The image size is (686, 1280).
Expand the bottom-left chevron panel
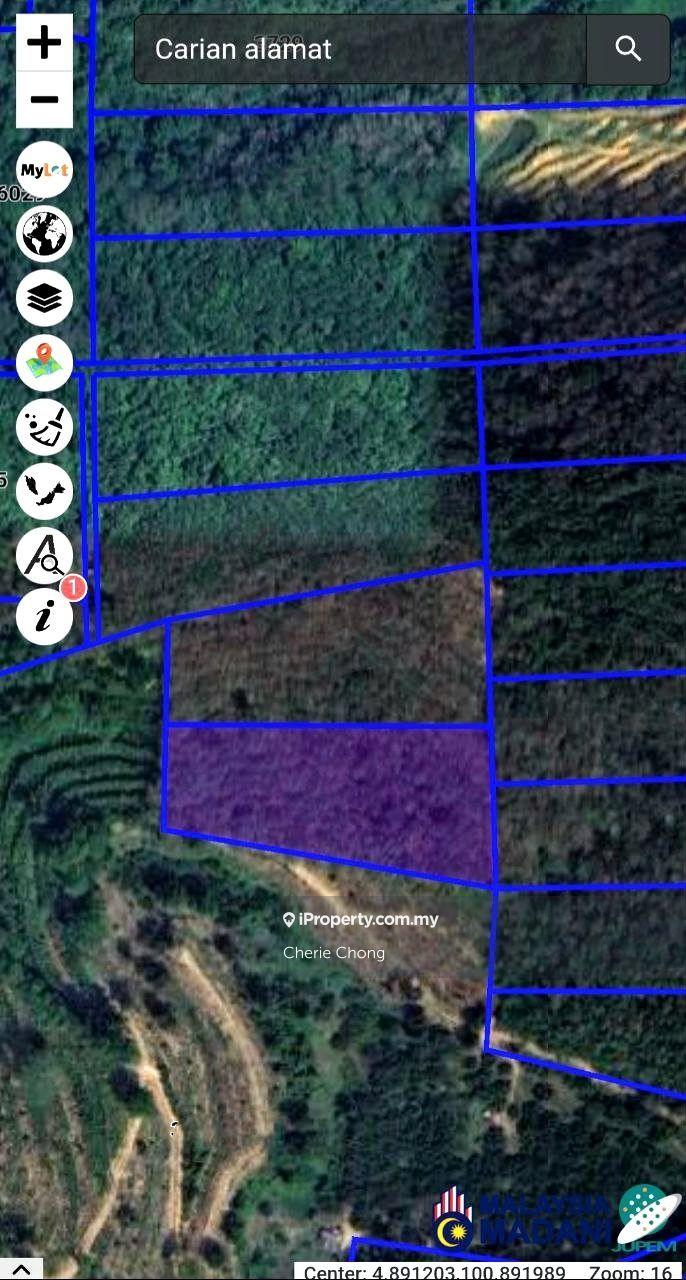click(21, 1269)
